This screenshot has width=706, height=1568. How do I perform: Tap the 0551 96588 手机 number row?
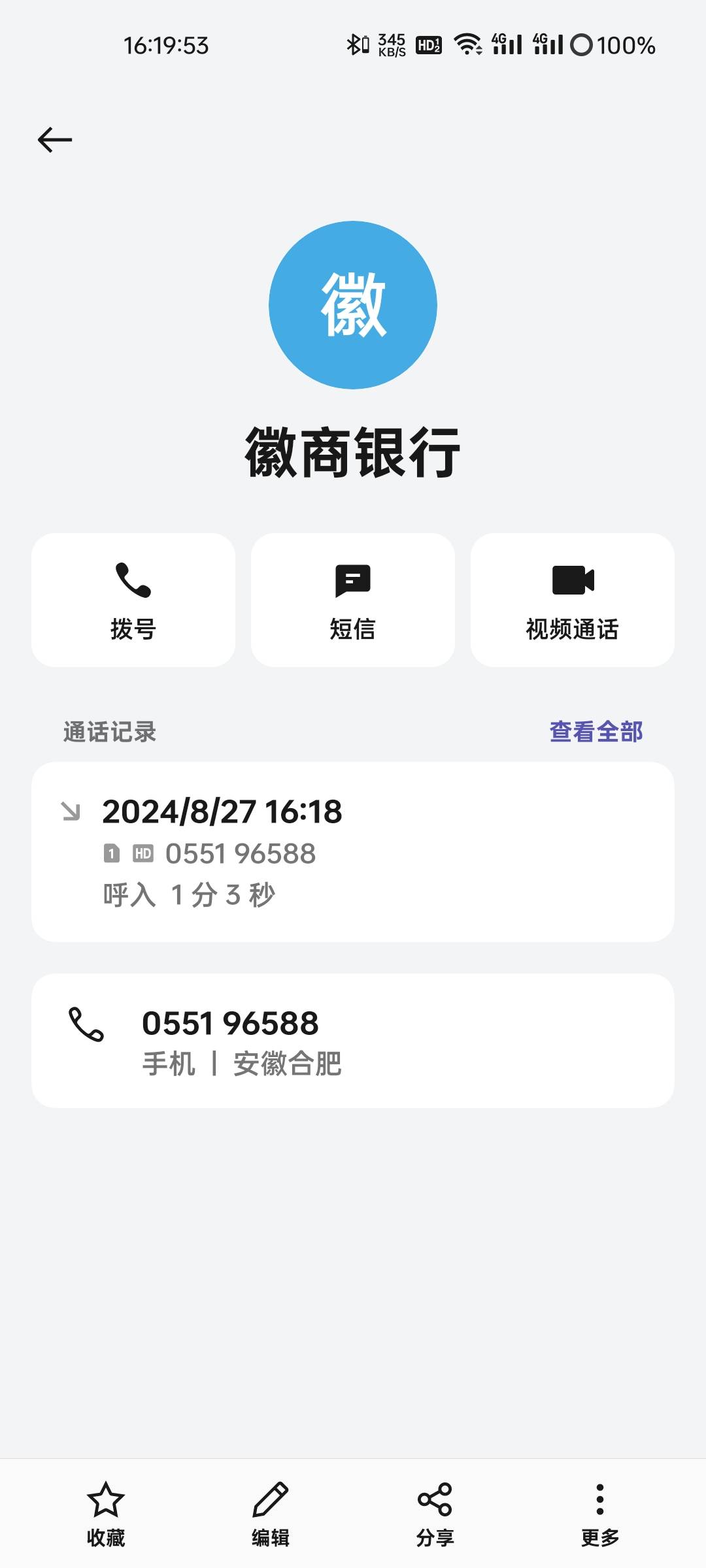pos(353,1040)
